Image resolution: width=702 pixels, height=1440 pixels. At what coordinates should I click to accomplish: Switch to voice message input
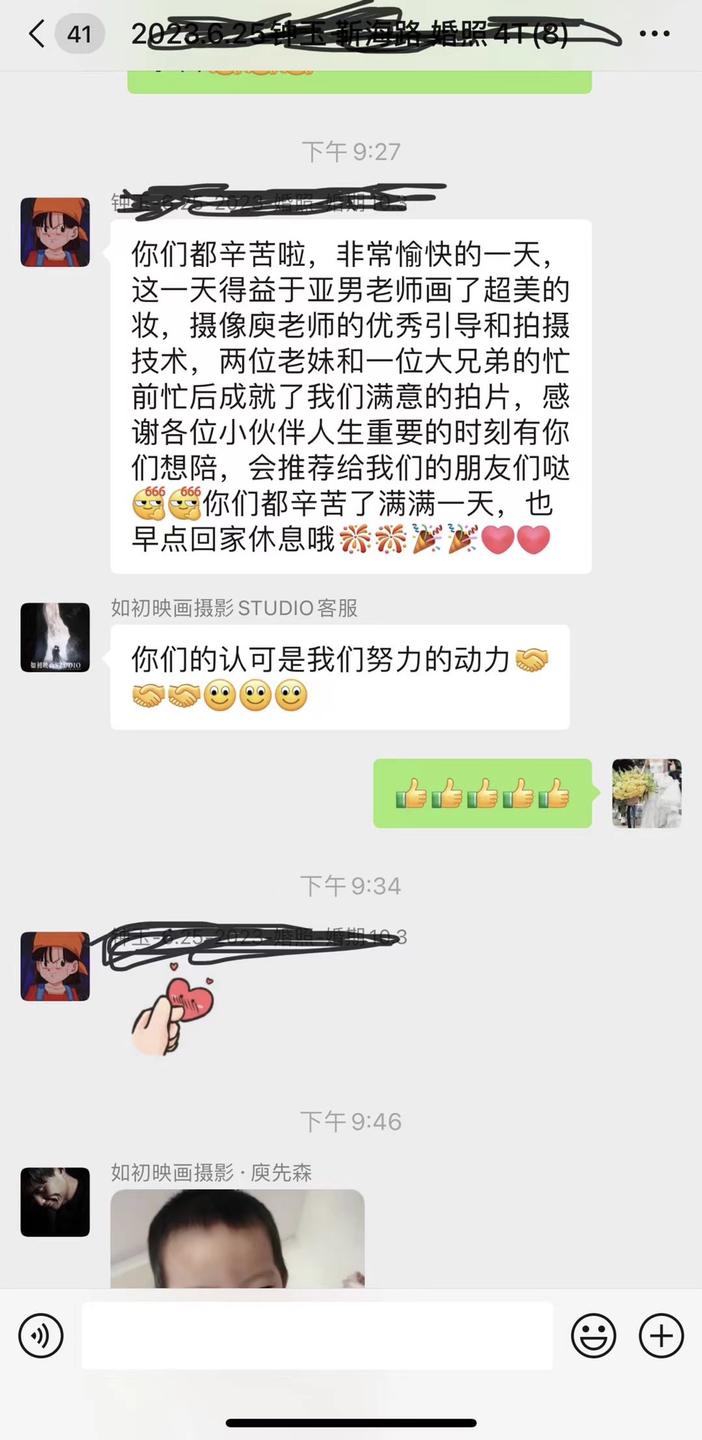41,1336
